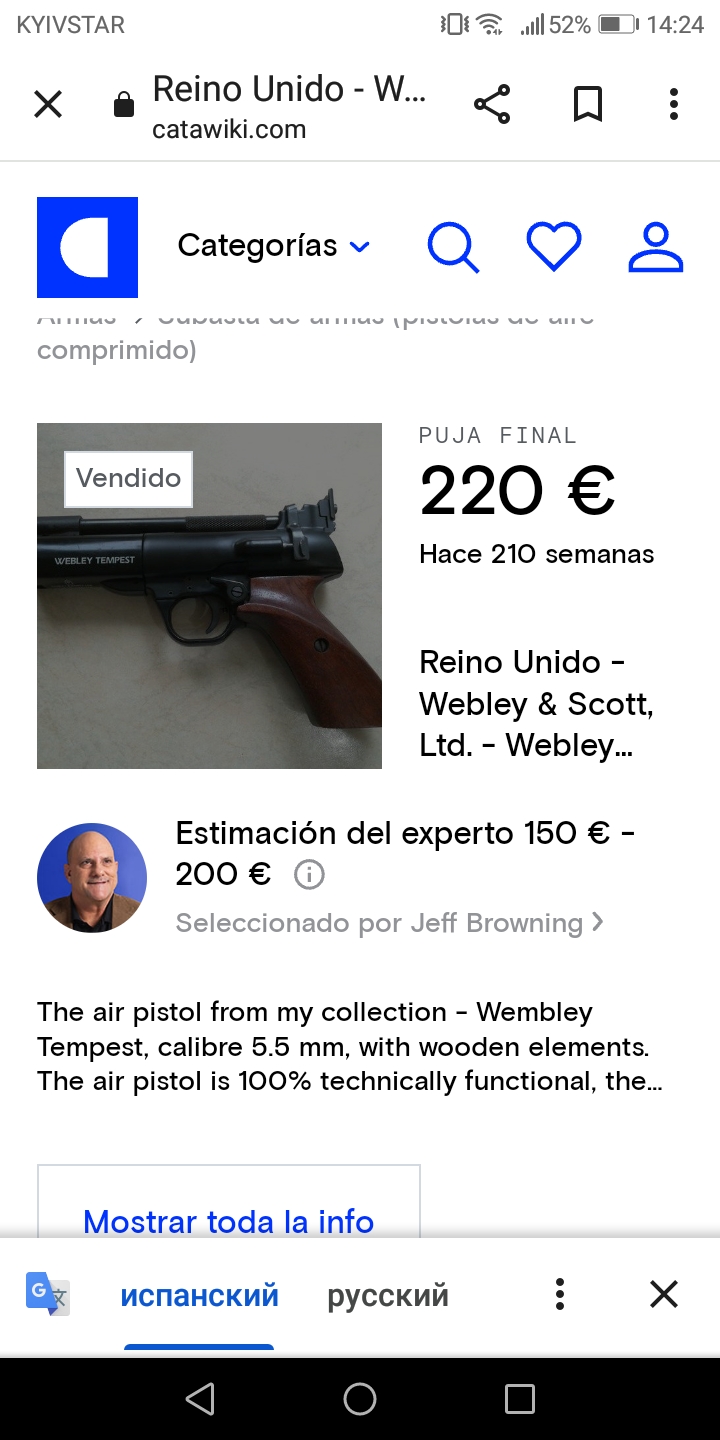Dismiss the Google Translate bar
The height and width of the screenshot is (1440, 720).
pos(664,1294)
